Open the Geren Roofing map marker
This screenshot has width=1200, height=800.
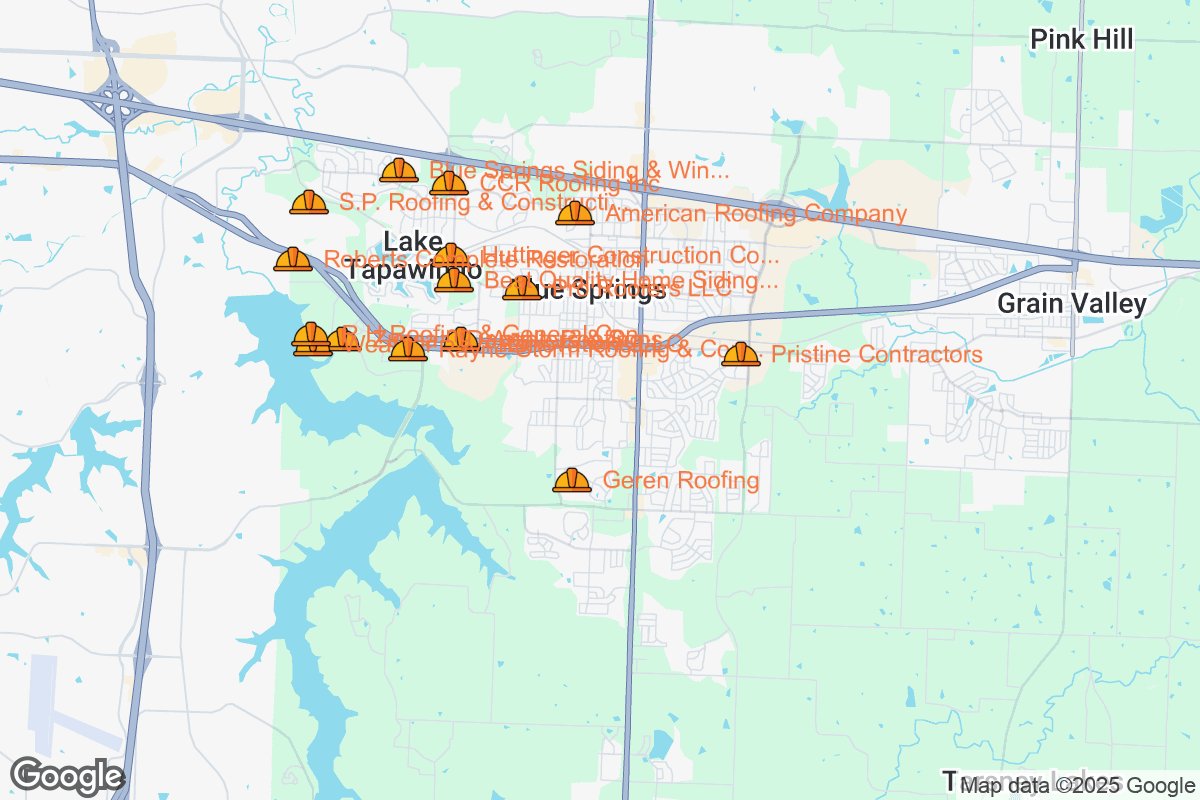click(572, 481)
